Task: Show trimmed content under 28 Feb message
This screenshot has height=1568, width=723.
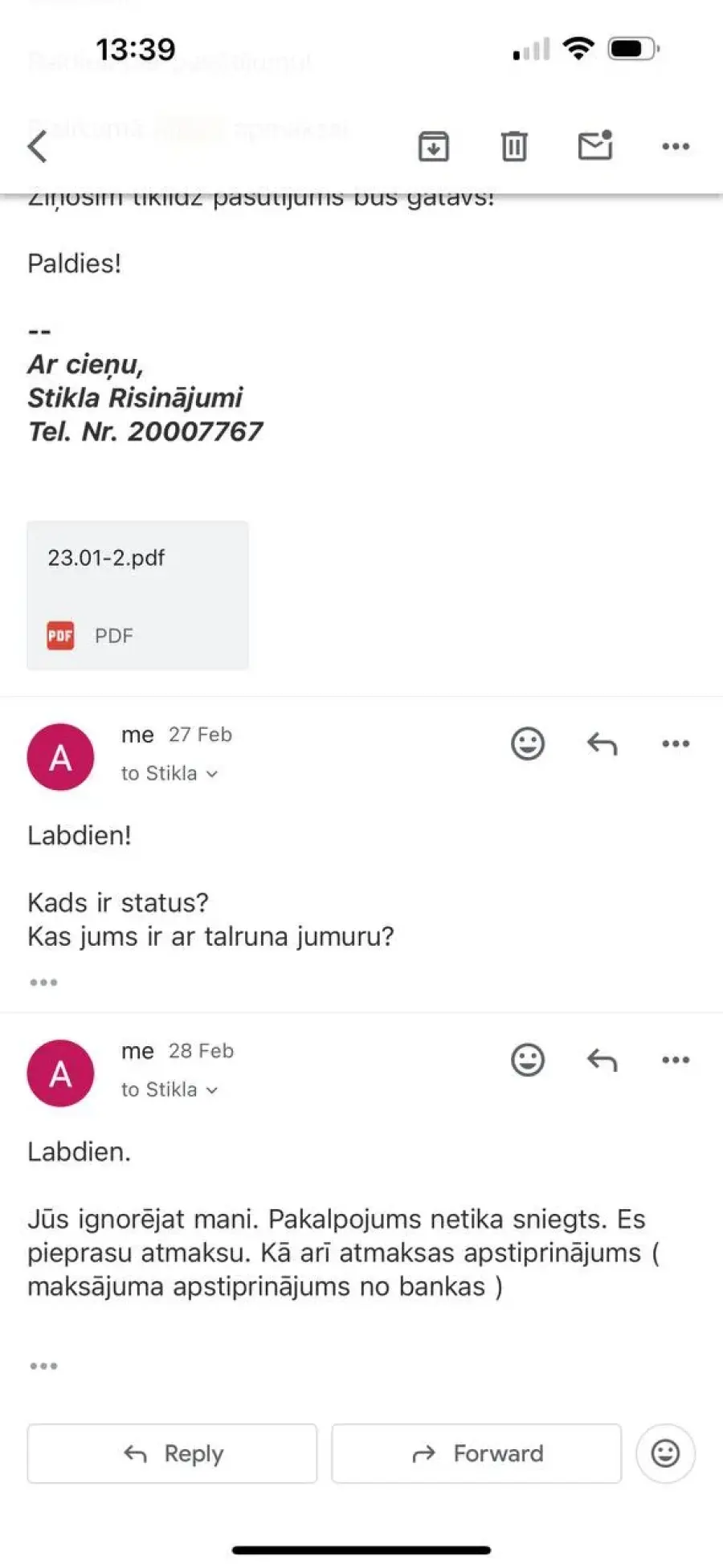Action: click(43, 1366)
